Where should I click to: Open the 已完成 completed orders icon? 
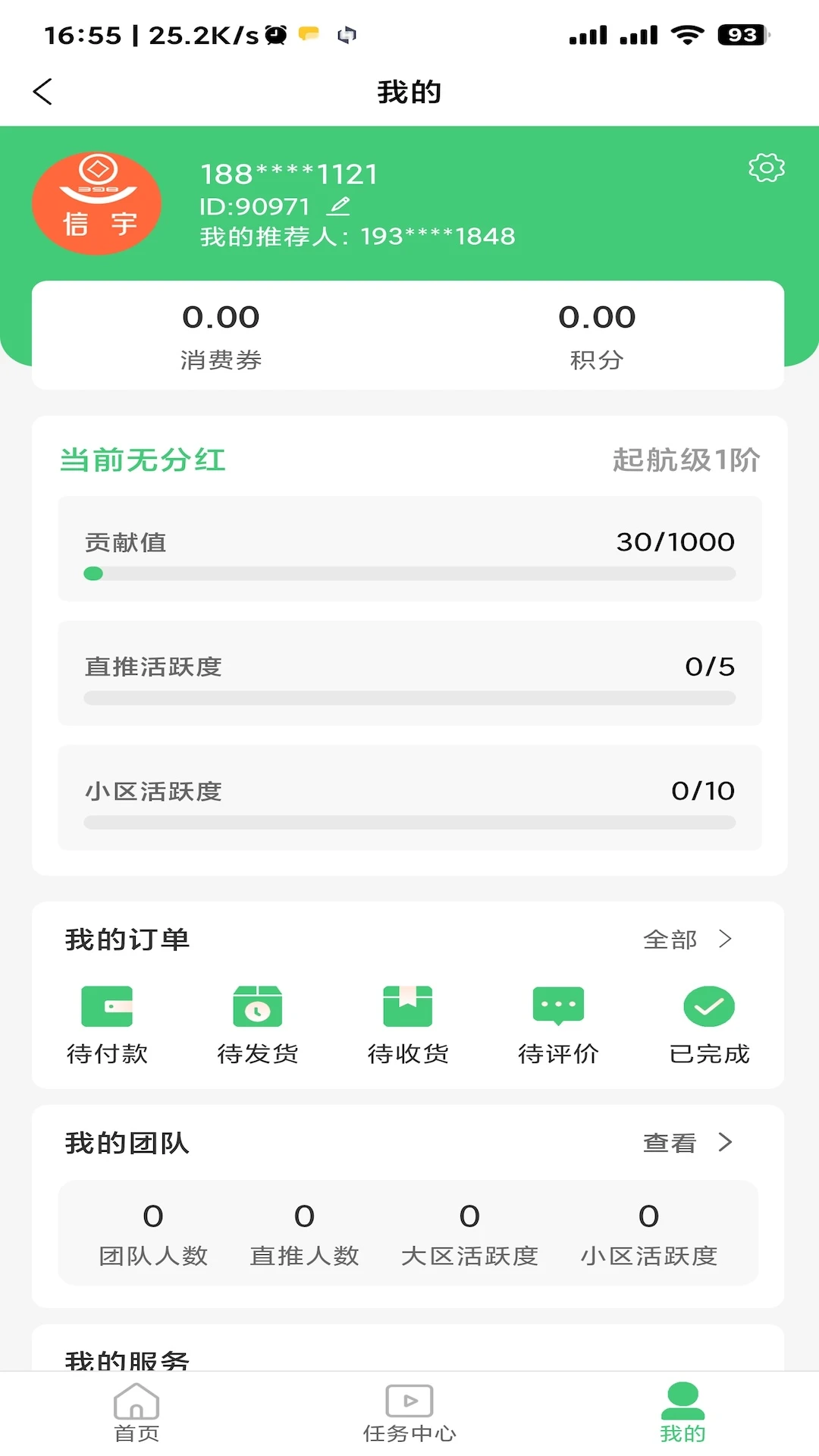coord(708,1024)
